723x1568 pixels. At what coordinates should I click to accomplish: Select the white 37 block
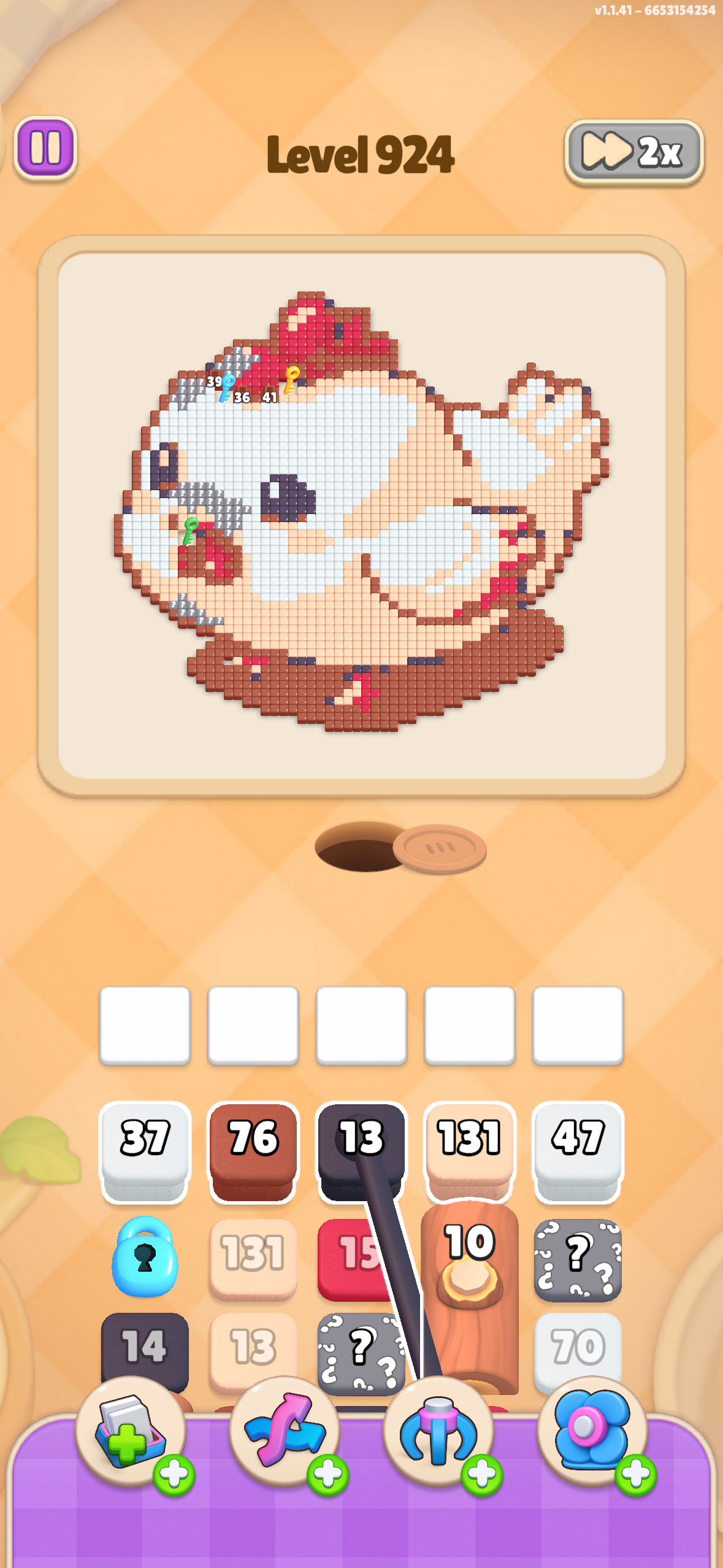pos(145,1151)
